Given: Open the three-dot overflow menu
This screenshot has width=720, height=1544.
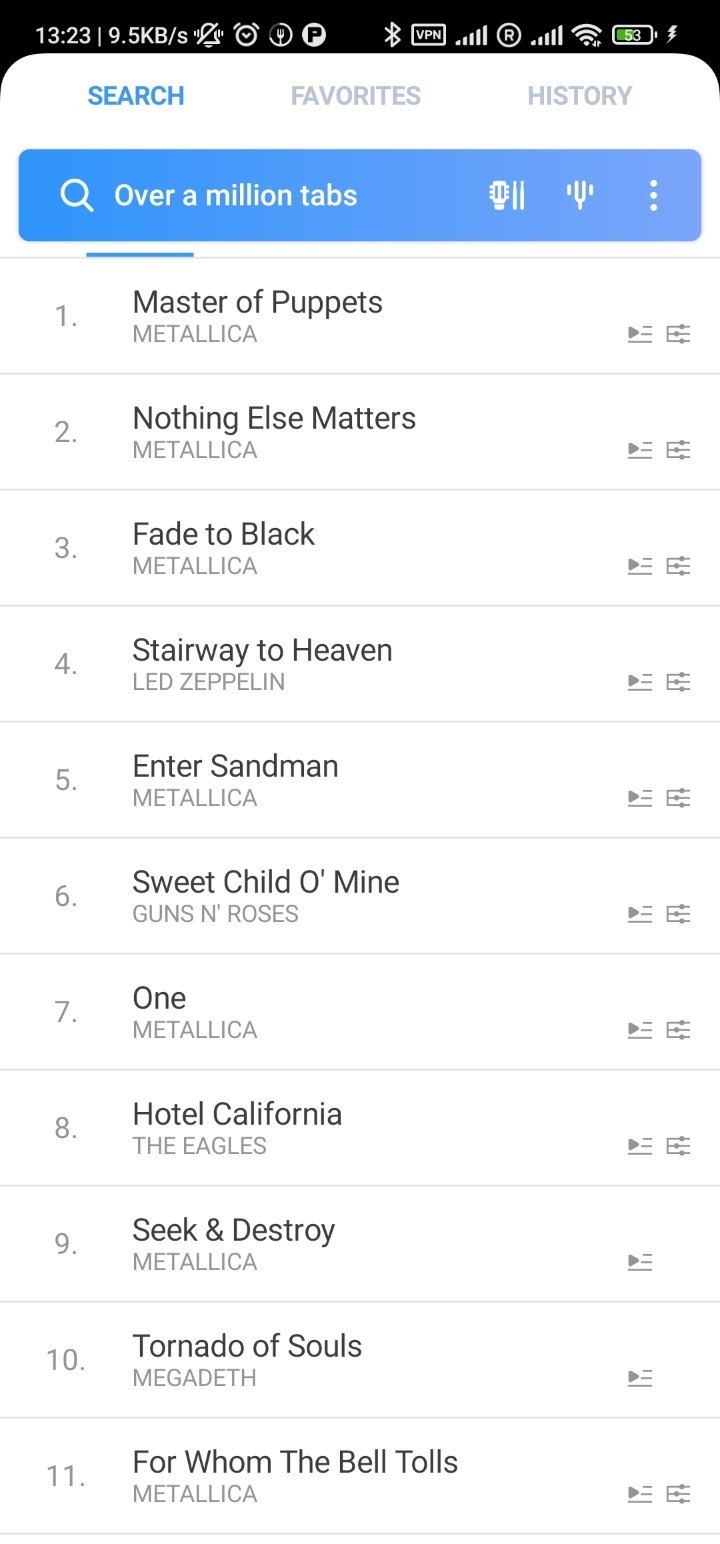Looking at the screenshot, I should (653, 195).
